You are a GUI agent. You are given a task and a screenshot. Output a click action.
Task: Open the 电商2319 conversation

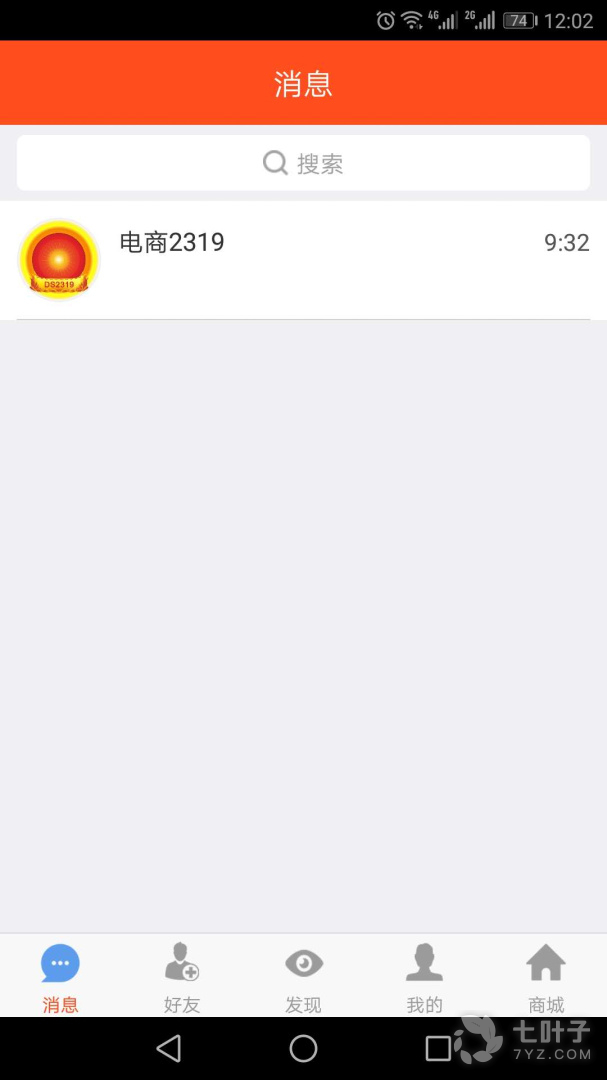pyautogui.click(x=303, y=259)
